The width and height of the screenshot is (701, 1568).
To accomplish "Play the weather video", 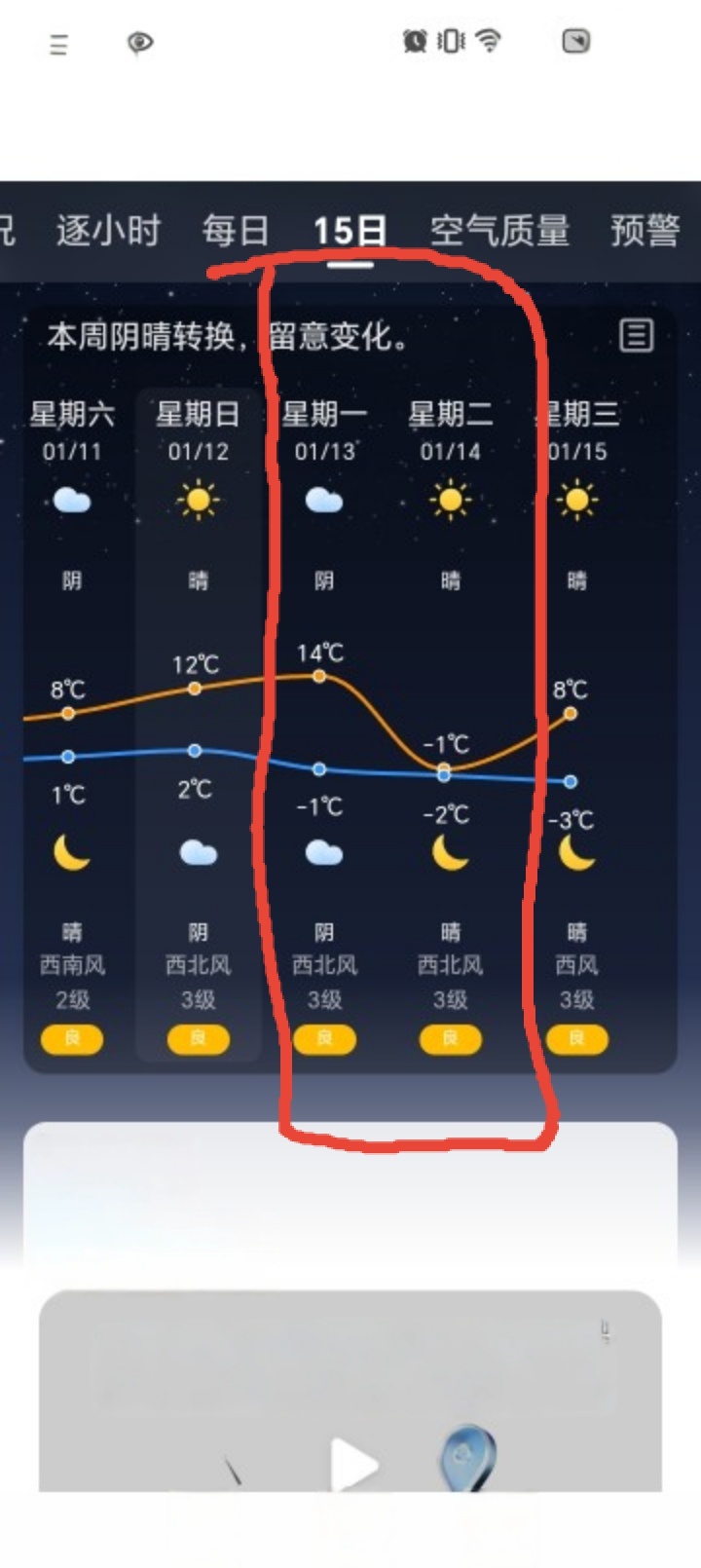I will (x=352, y=1464).
